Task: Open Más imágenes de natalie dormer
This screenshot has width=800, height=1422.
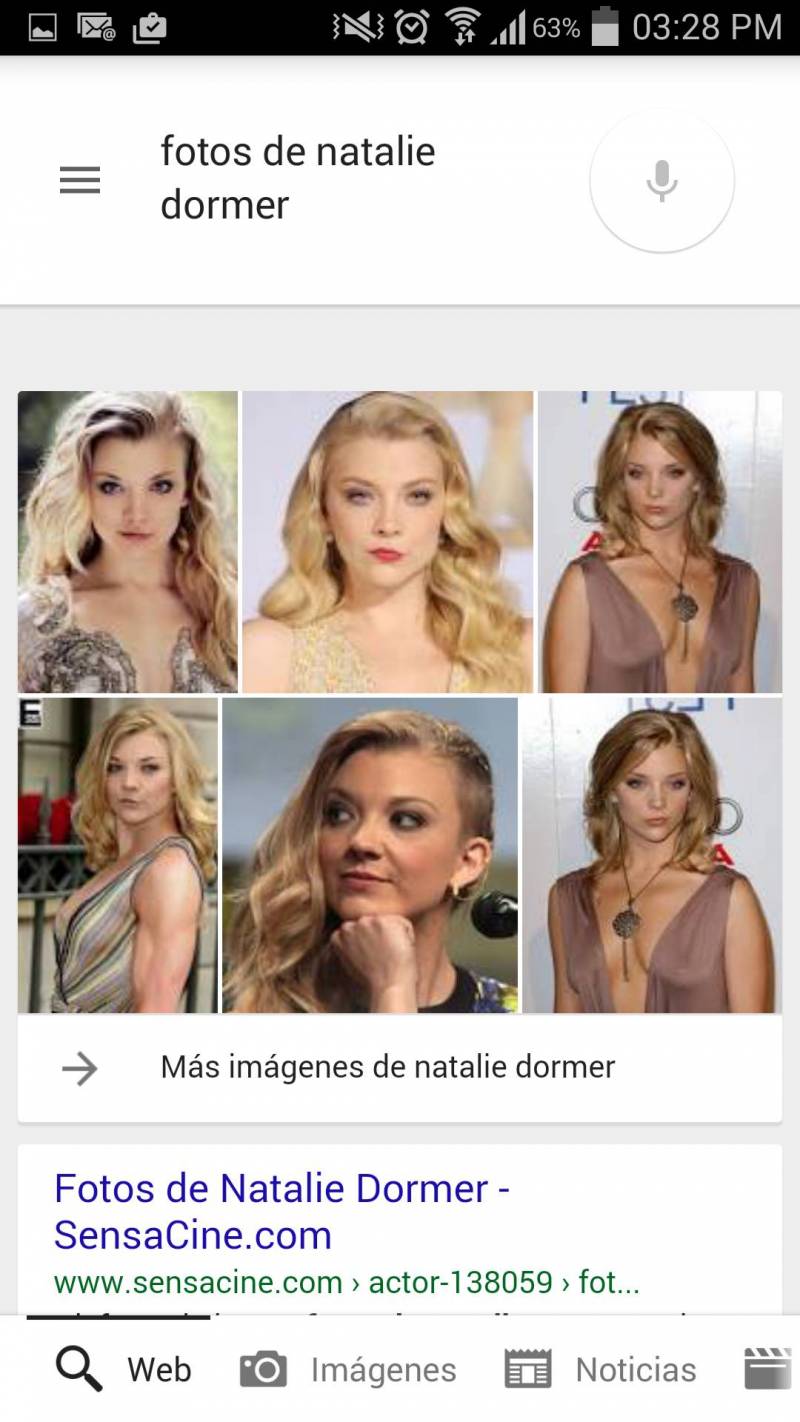Action: pyautogui.click(x=400, y=1067)
